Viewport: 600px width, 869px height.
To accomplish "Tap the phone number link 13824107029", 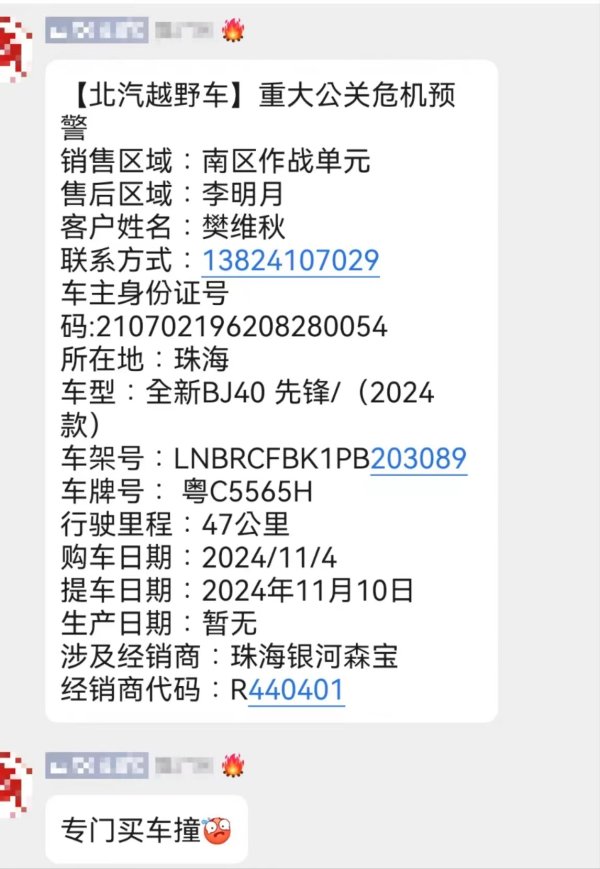I will point(290,261).
